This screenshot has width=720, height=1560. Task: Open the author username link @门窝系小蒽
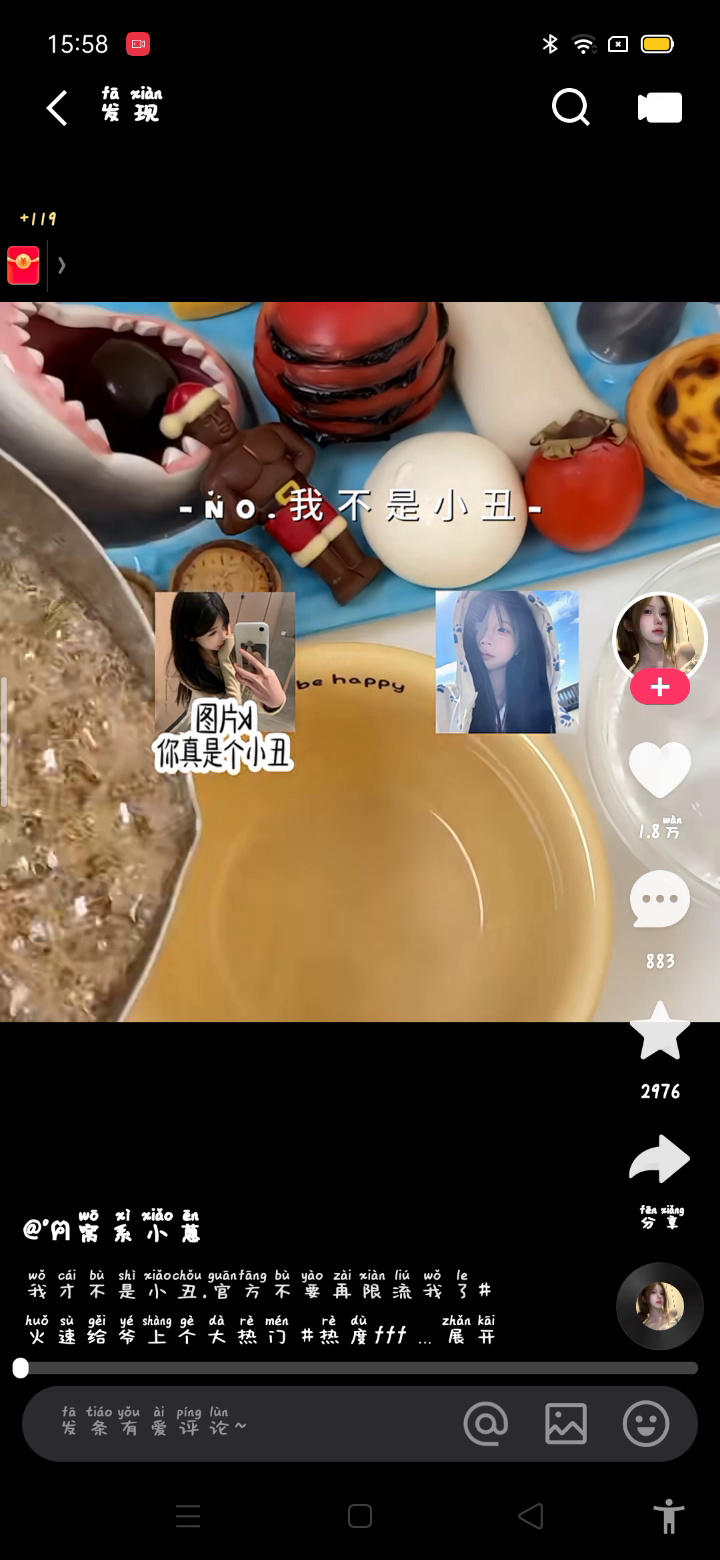[x=112, y=1231]
